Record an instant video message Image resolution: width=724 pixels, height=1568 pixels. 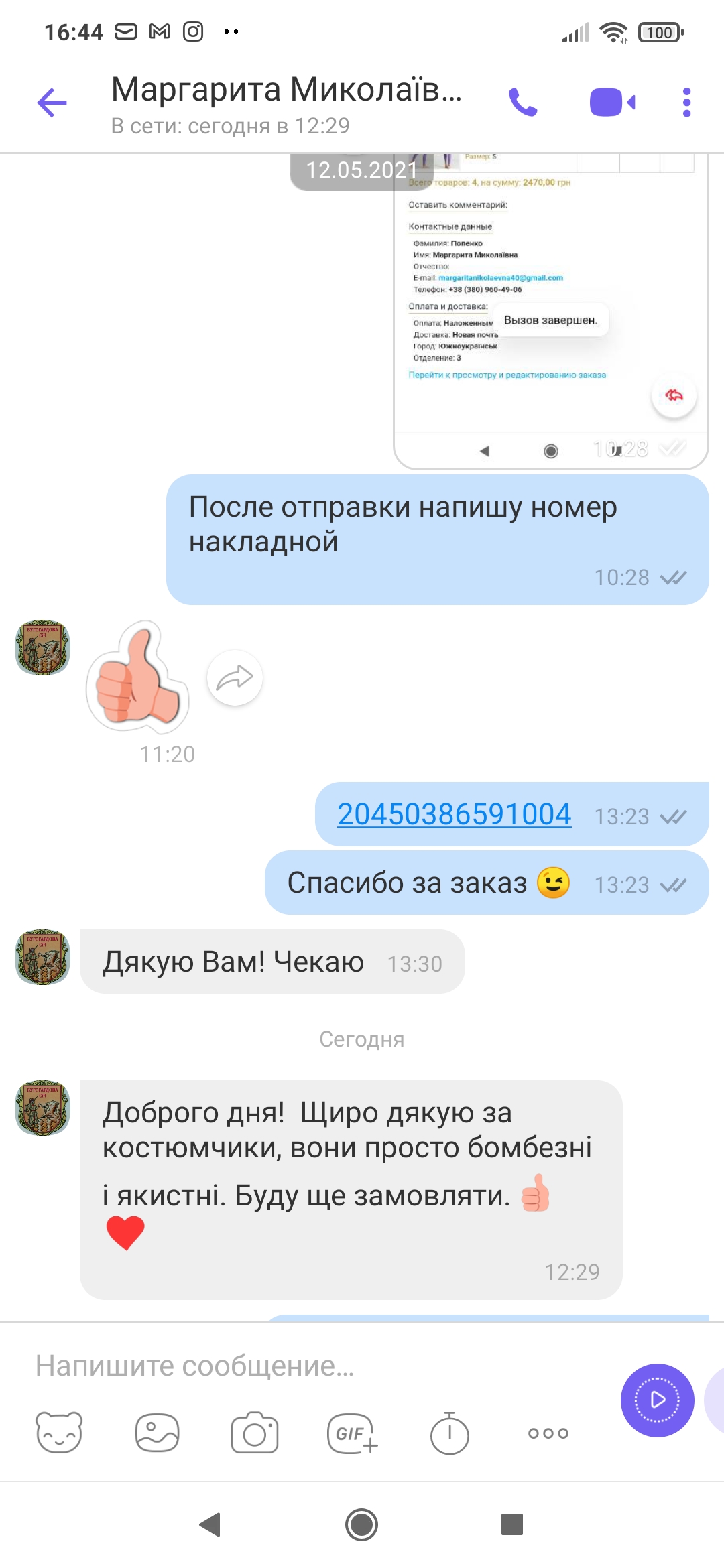[658, 1400]
